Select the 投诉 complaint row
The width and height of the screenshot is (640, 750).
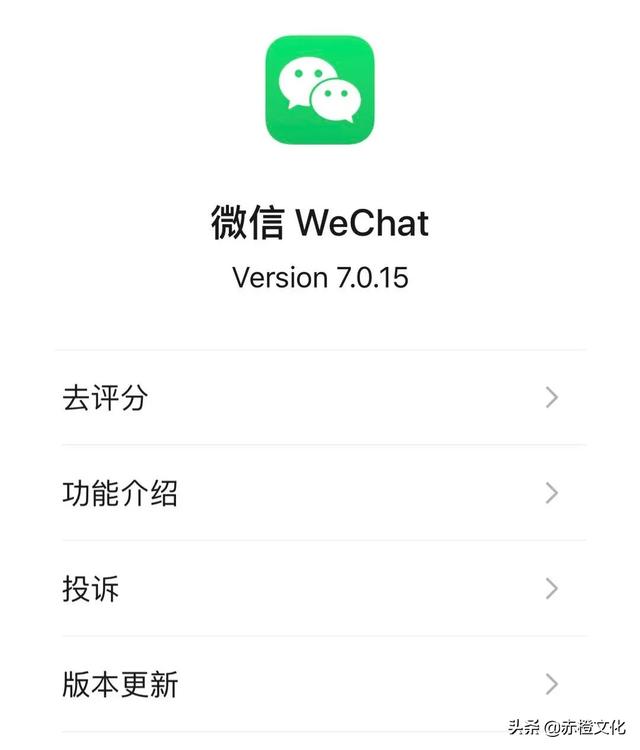point(320,588)
